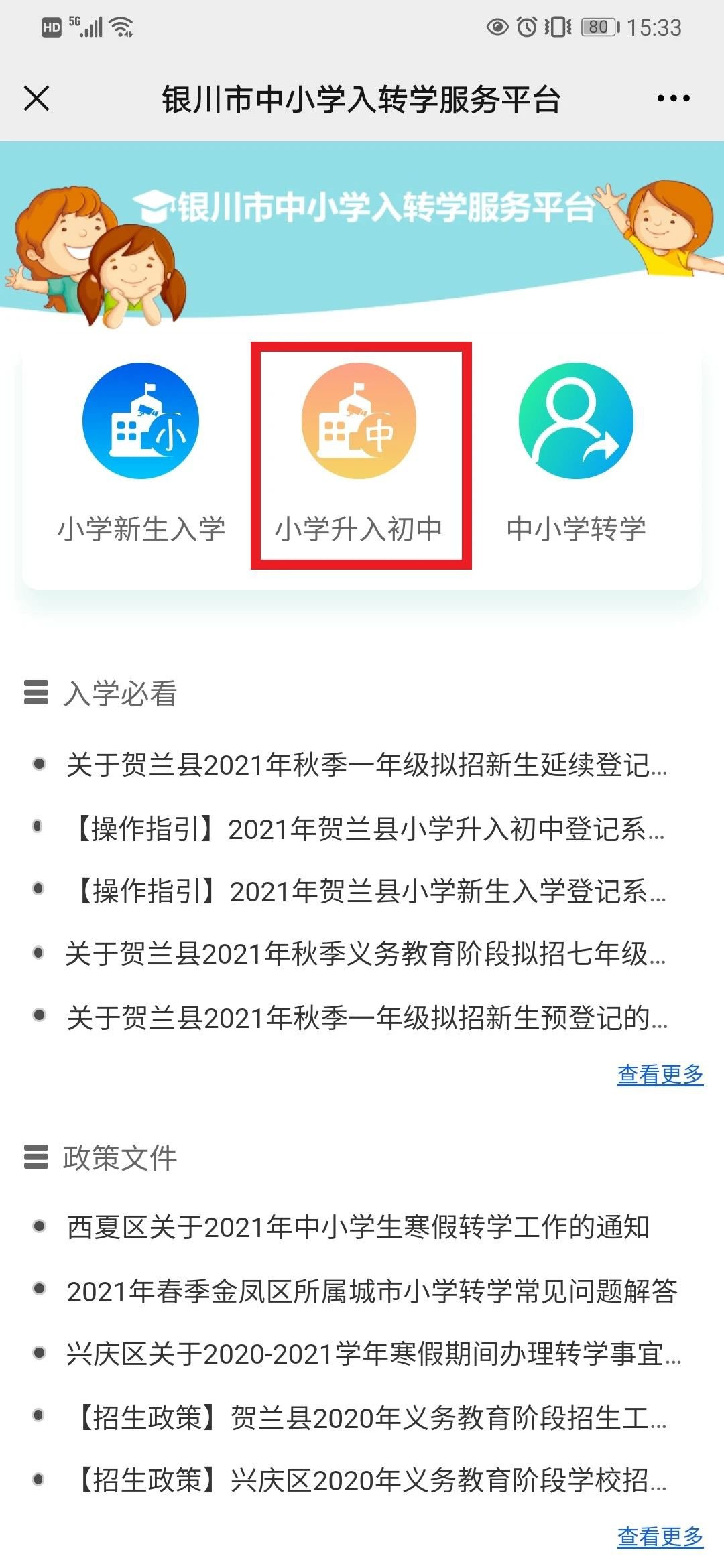724x1568 pixels.
Task: Read 关于贺兰县2021年秋季义务教育阶段拟招七年级 notice
Action: [x=367, y=954]
